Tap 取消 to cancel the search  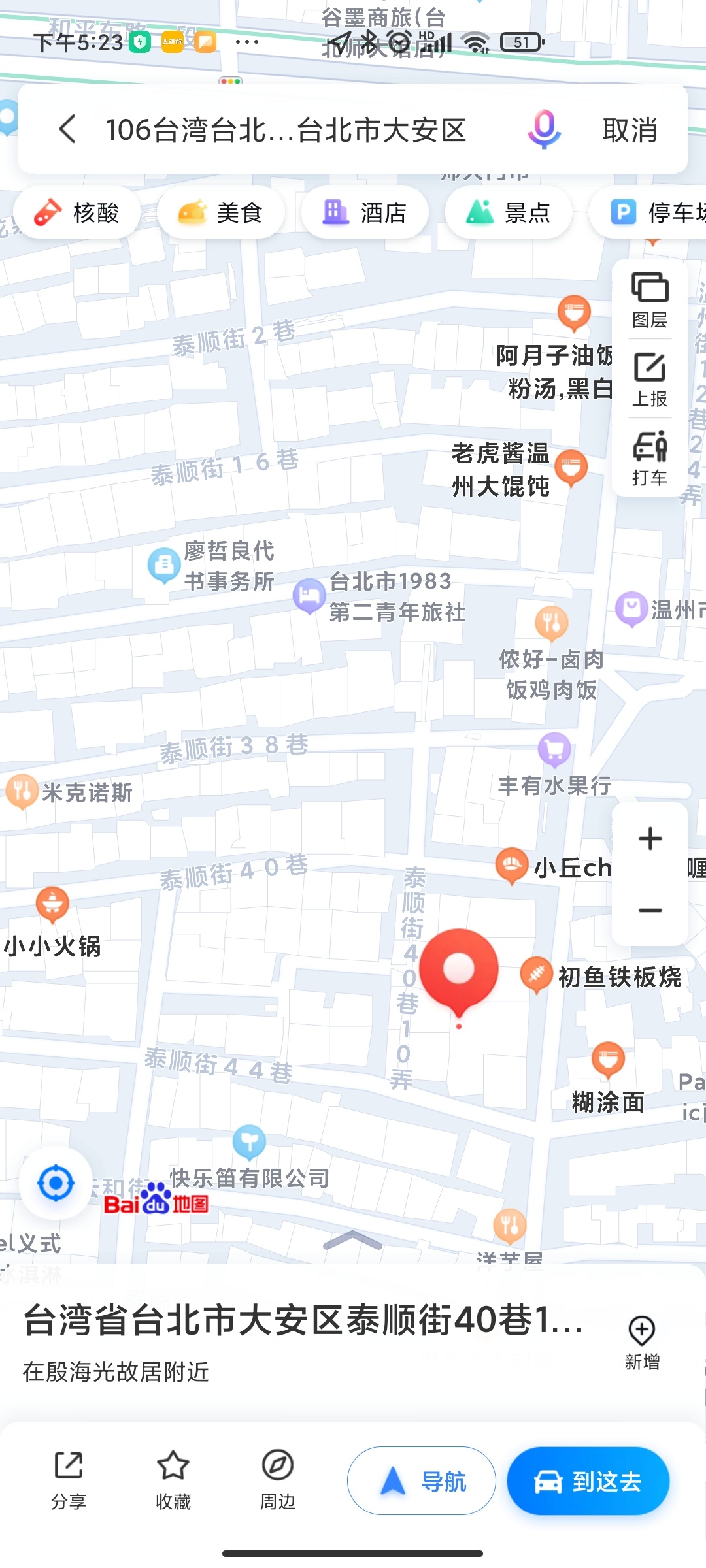click(630, 130)
